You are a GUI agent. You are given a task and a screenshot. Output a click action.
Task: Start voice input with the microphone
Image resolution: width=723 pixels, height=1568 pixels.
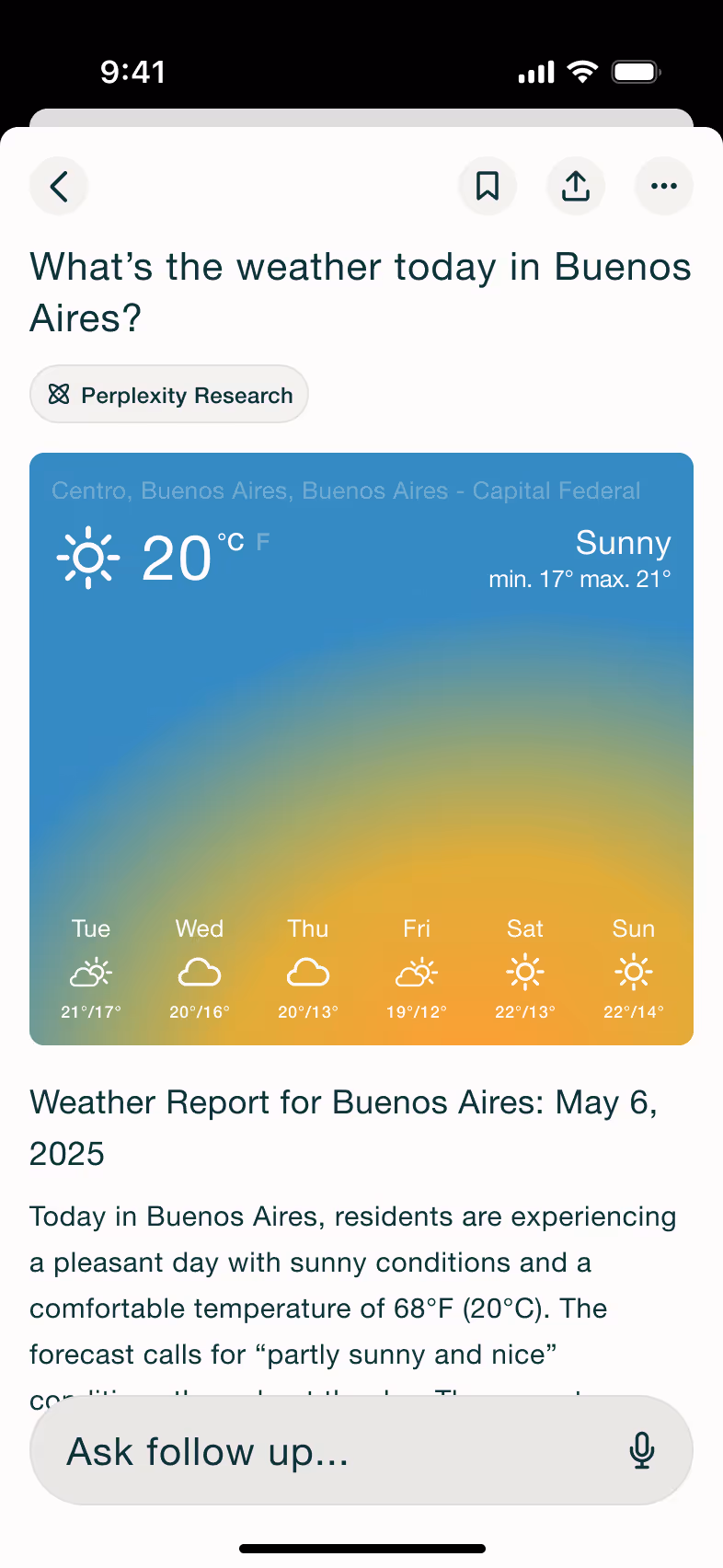[642, 1451]
